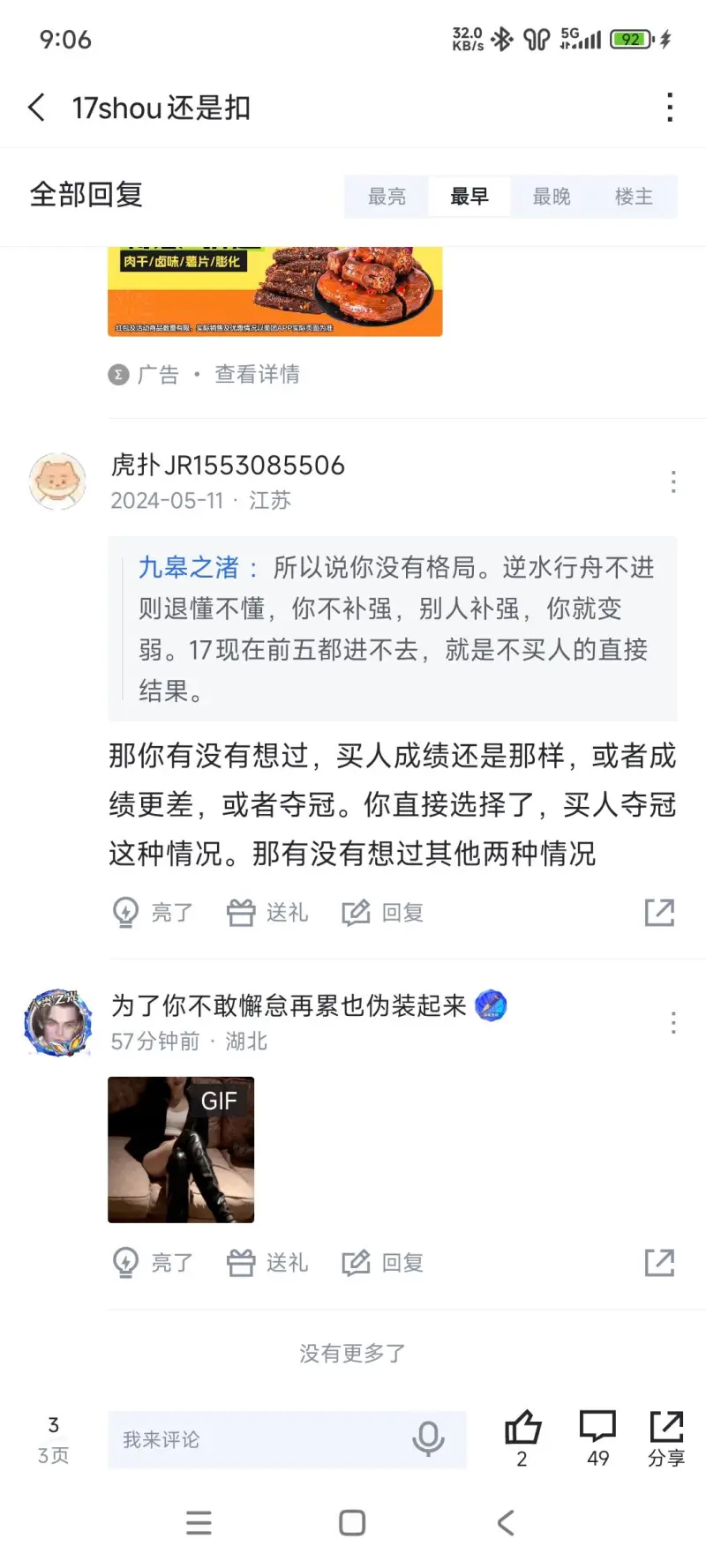Open 查看详情 for the ad
706x1568 pixels.
click(x=257, y=375)
